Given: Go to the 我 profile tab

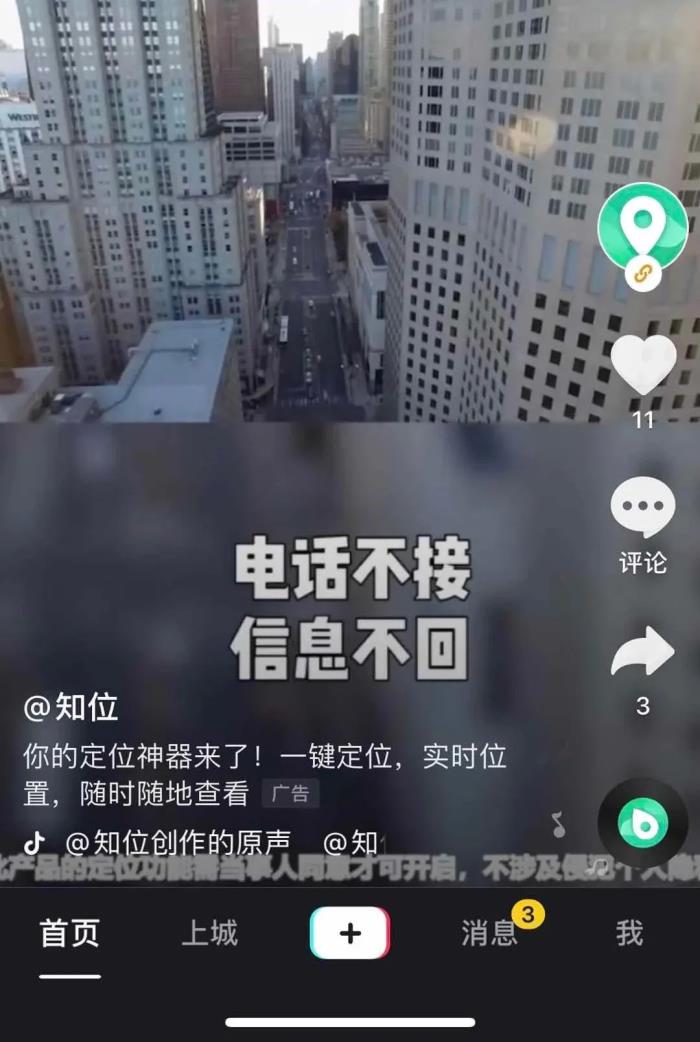Looking at the screenshot, I should [x=629, y=933].
